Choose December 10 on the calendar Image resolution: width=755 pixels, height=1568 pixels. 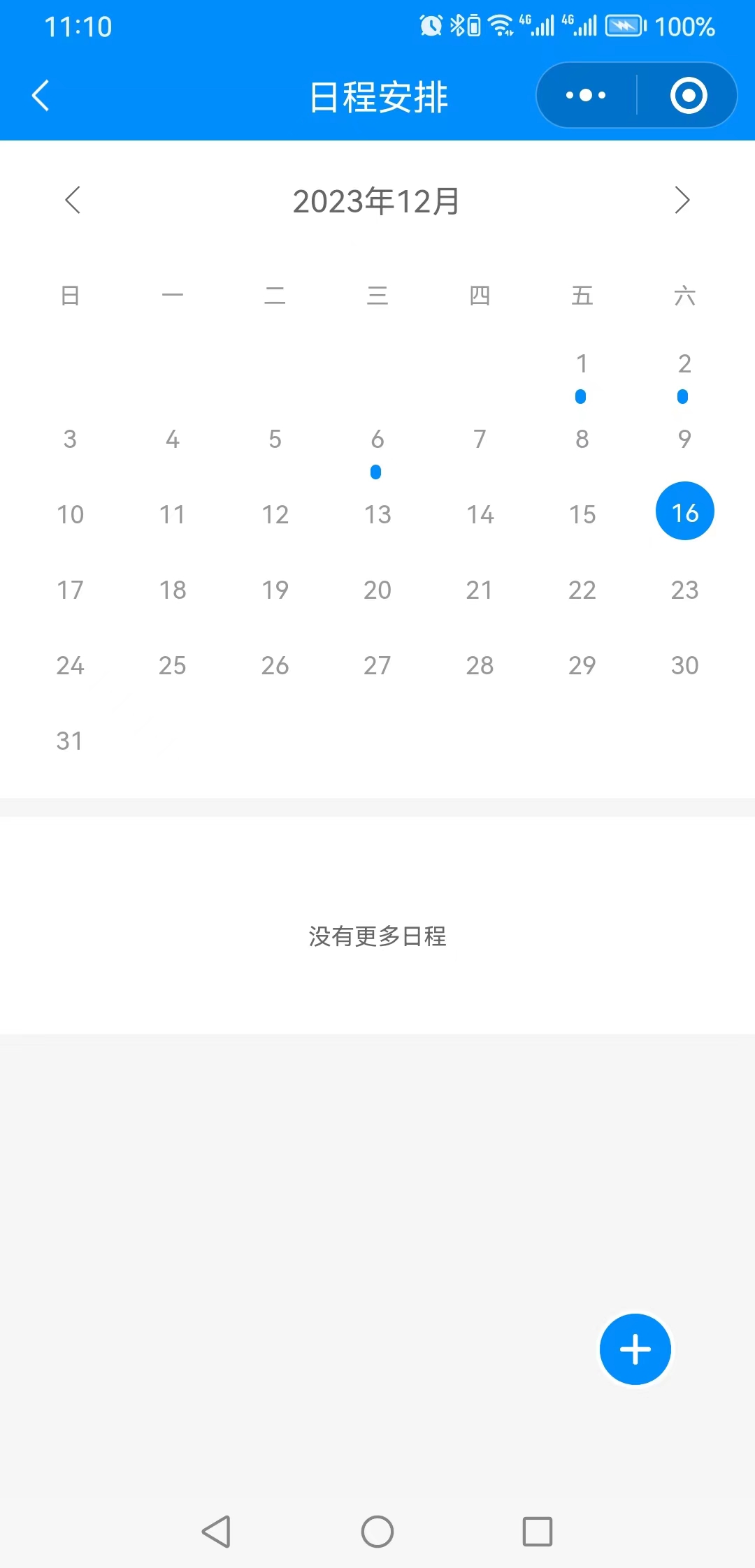70,515
